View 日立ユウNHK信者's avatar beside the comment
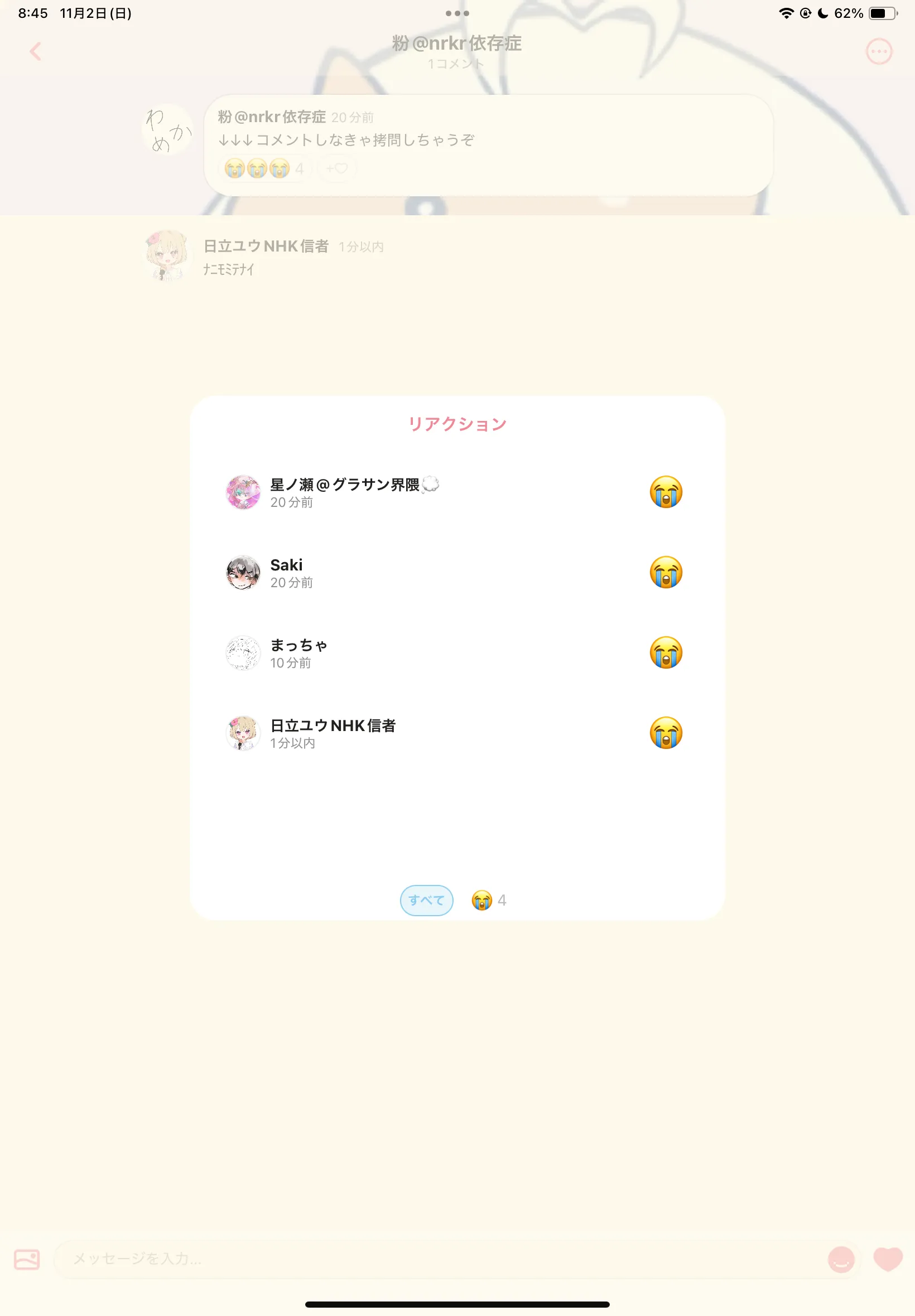Image resolution: width=915 pixels, height=1316 pixels. 167,255
